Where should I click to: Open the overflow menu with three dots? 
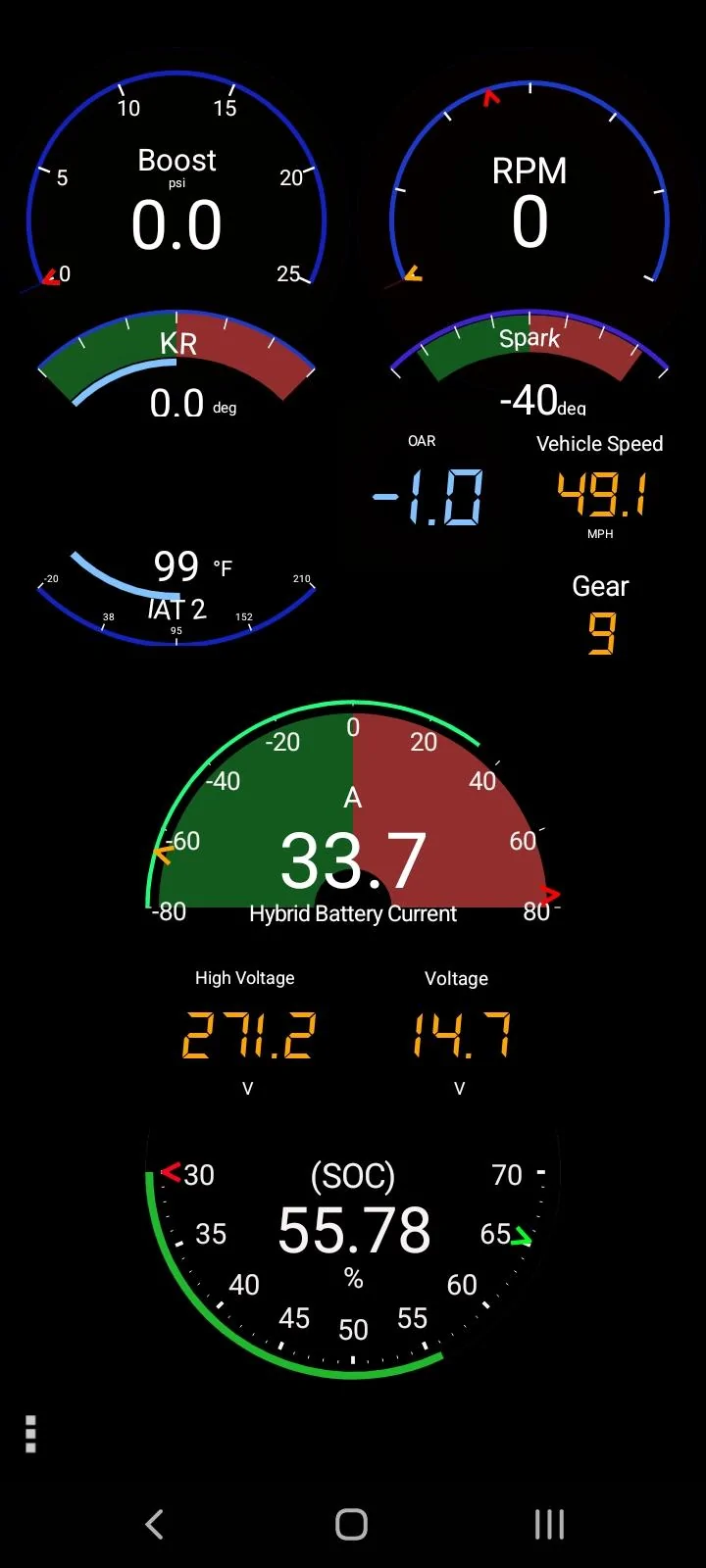coord(29,1433)
